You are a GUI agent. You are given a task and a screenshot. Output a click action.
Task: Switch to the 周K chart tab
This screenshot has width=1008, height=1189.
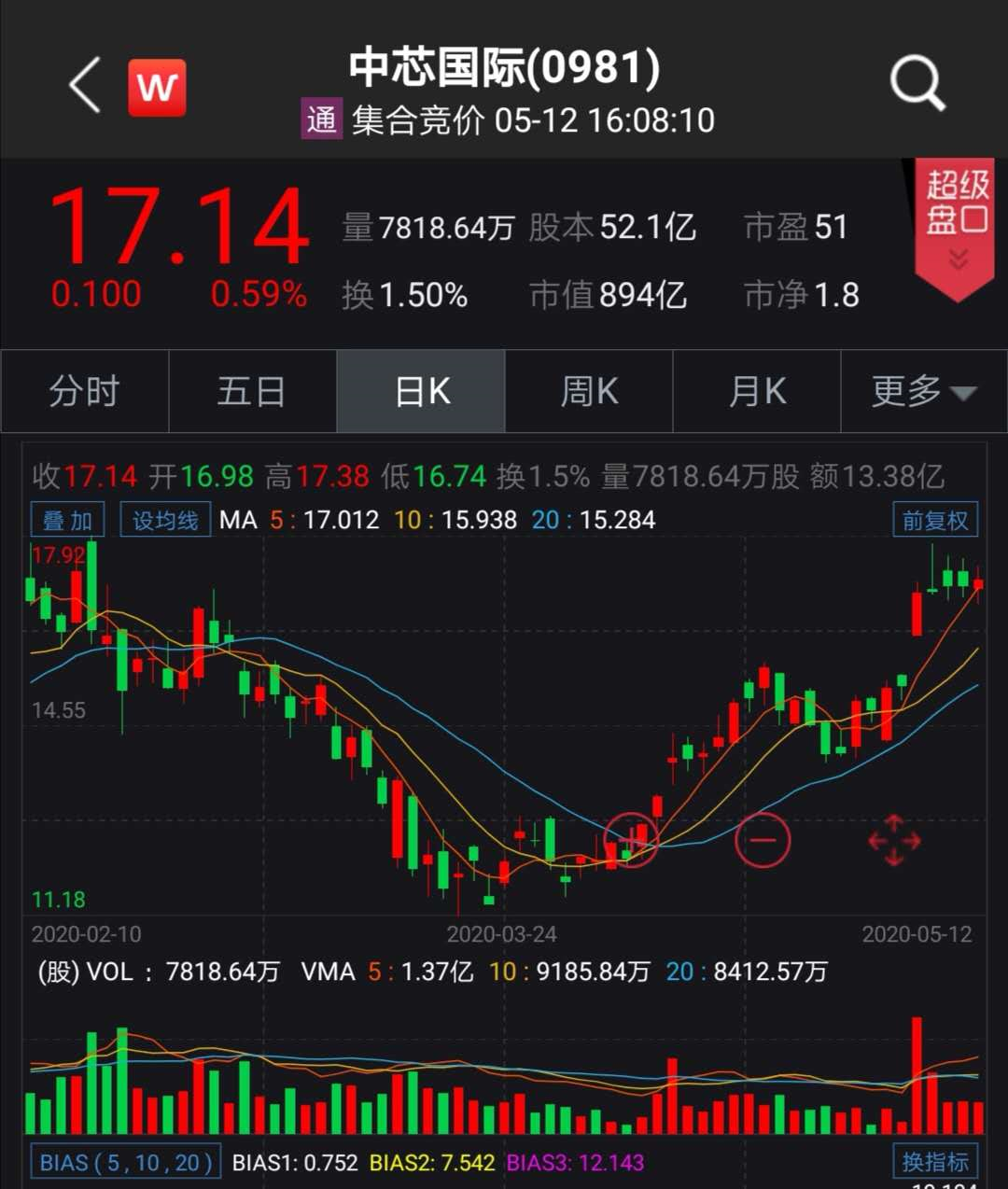[x=589, y=391]
